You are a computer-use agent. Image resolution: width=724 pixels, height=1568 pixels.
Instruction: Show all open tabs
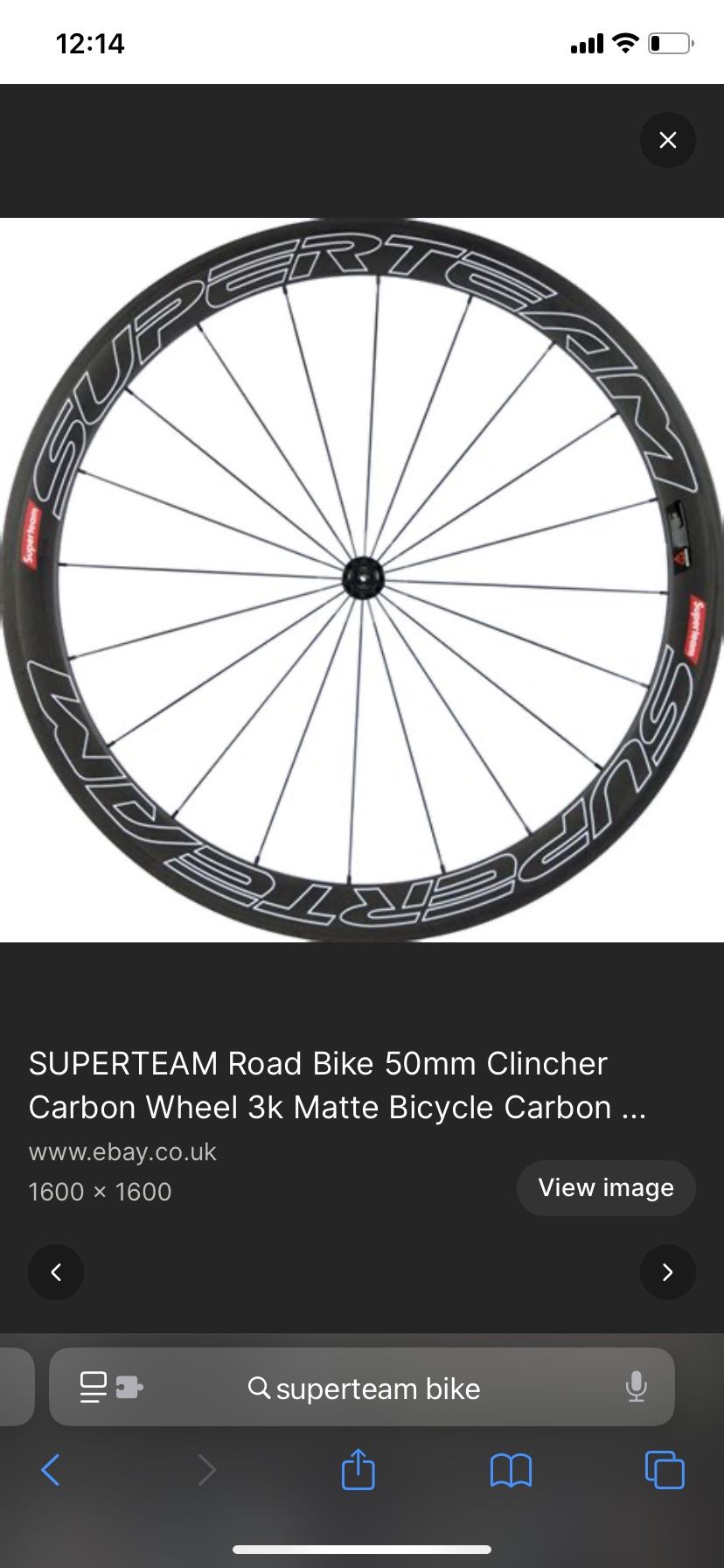pyautogui.click(x=665, y=1470)
